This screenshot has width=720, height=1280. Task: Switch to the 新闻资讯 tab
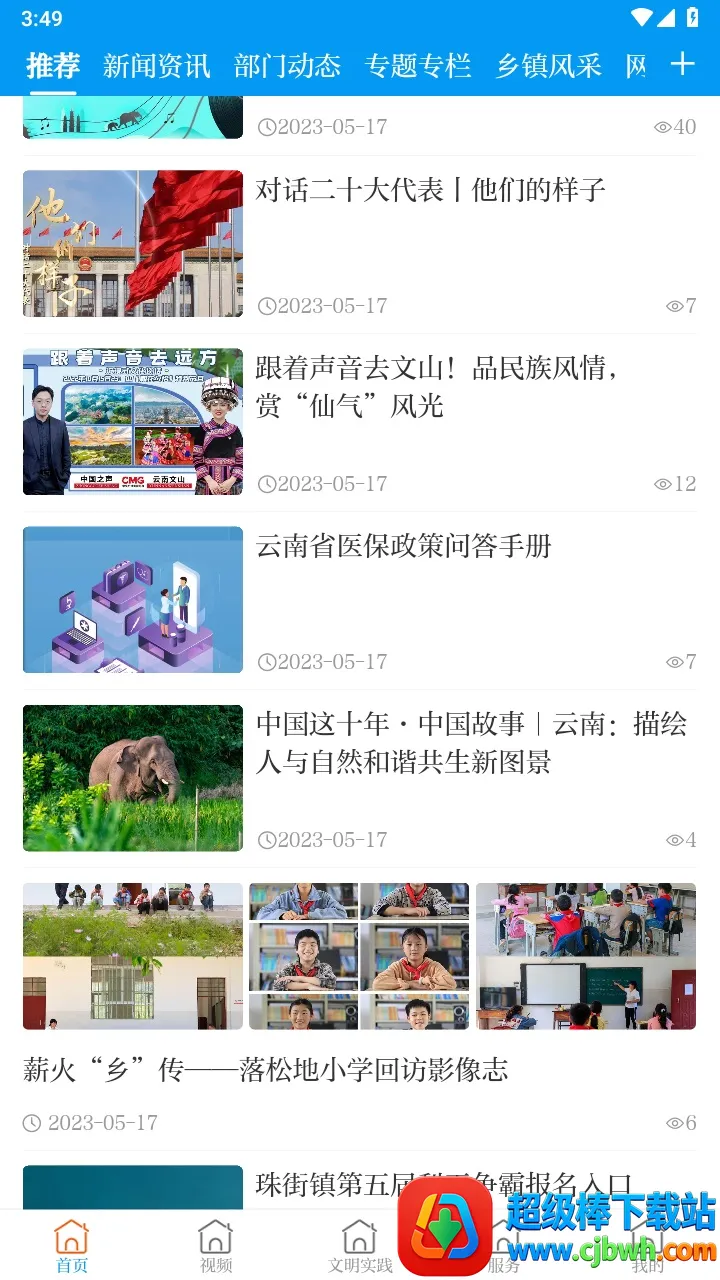[x=157, y=66]
